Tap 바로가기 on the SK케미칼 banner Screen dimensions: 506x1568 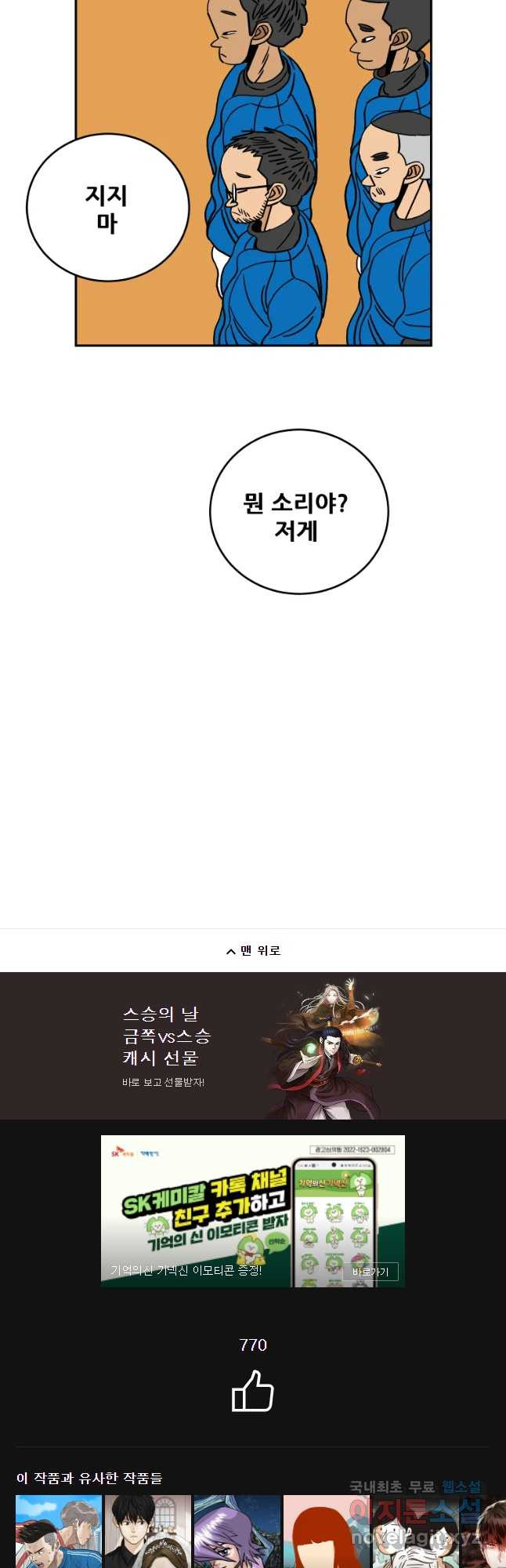(x=370, y=1272)
